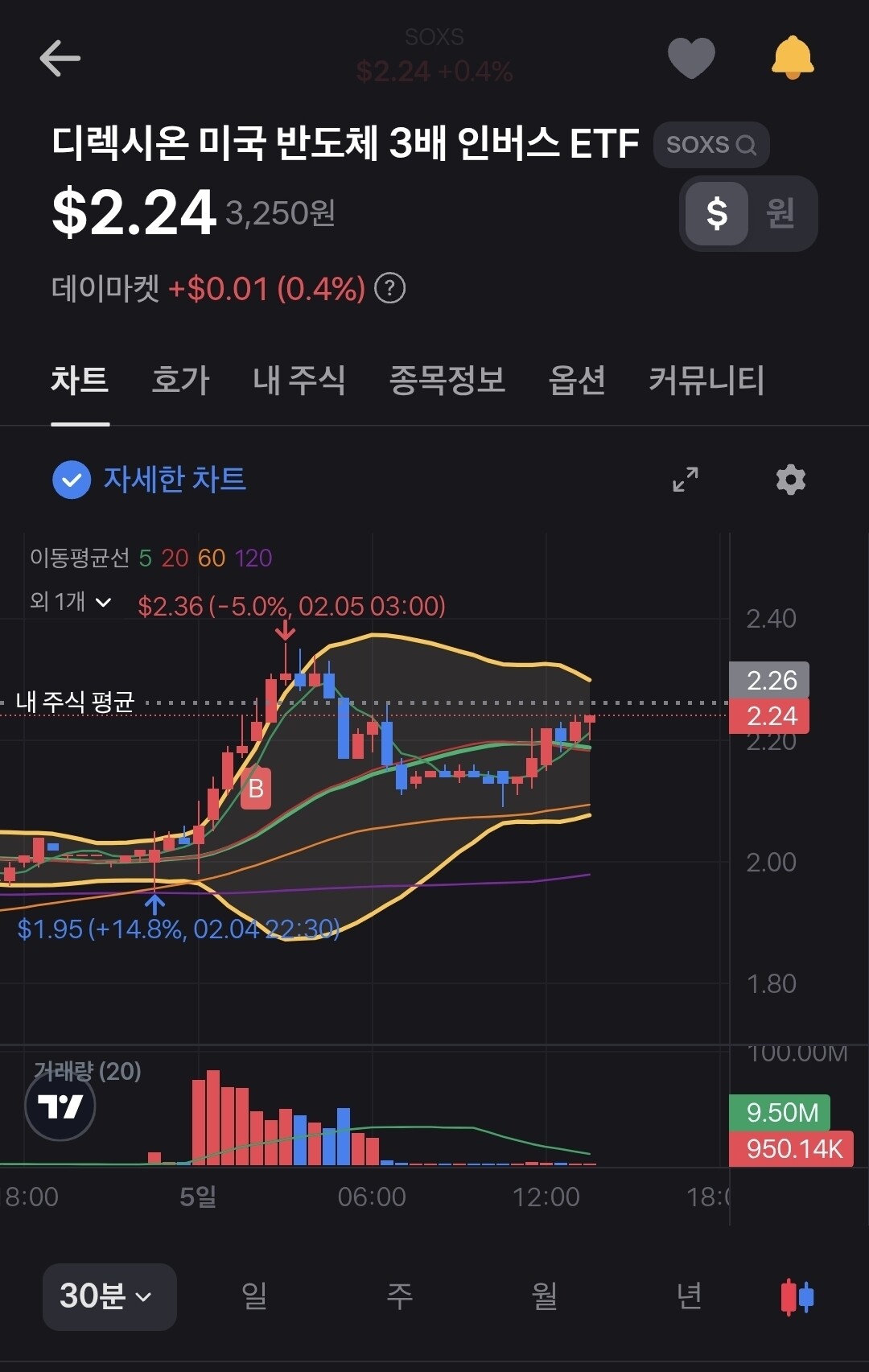Open the 커뮤니티 tab
The image size is (869, 1372).
tap(706, 380)
